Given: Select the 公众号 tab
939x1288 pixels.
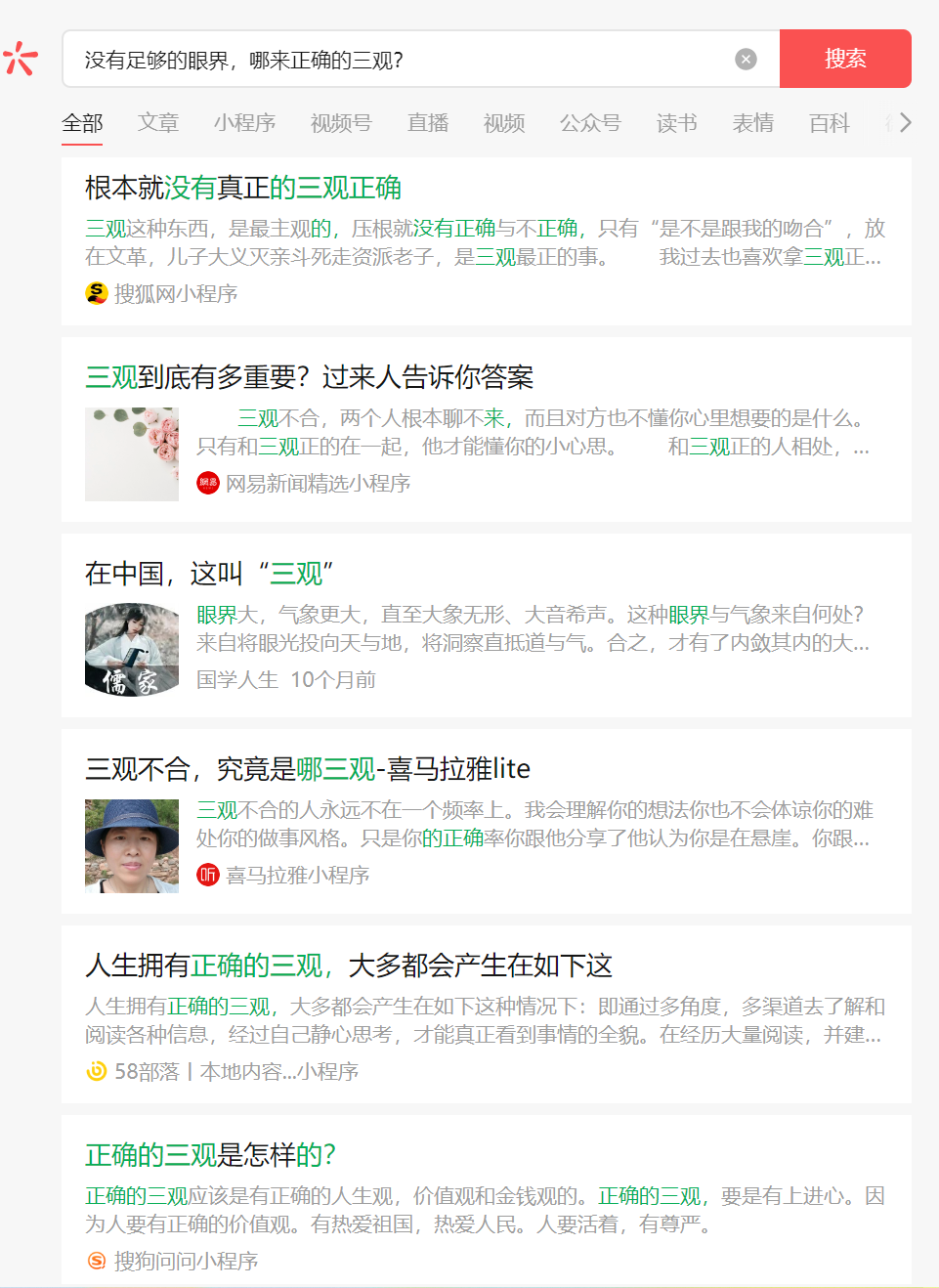Looking at the screenshot, I should coord(590,123).
